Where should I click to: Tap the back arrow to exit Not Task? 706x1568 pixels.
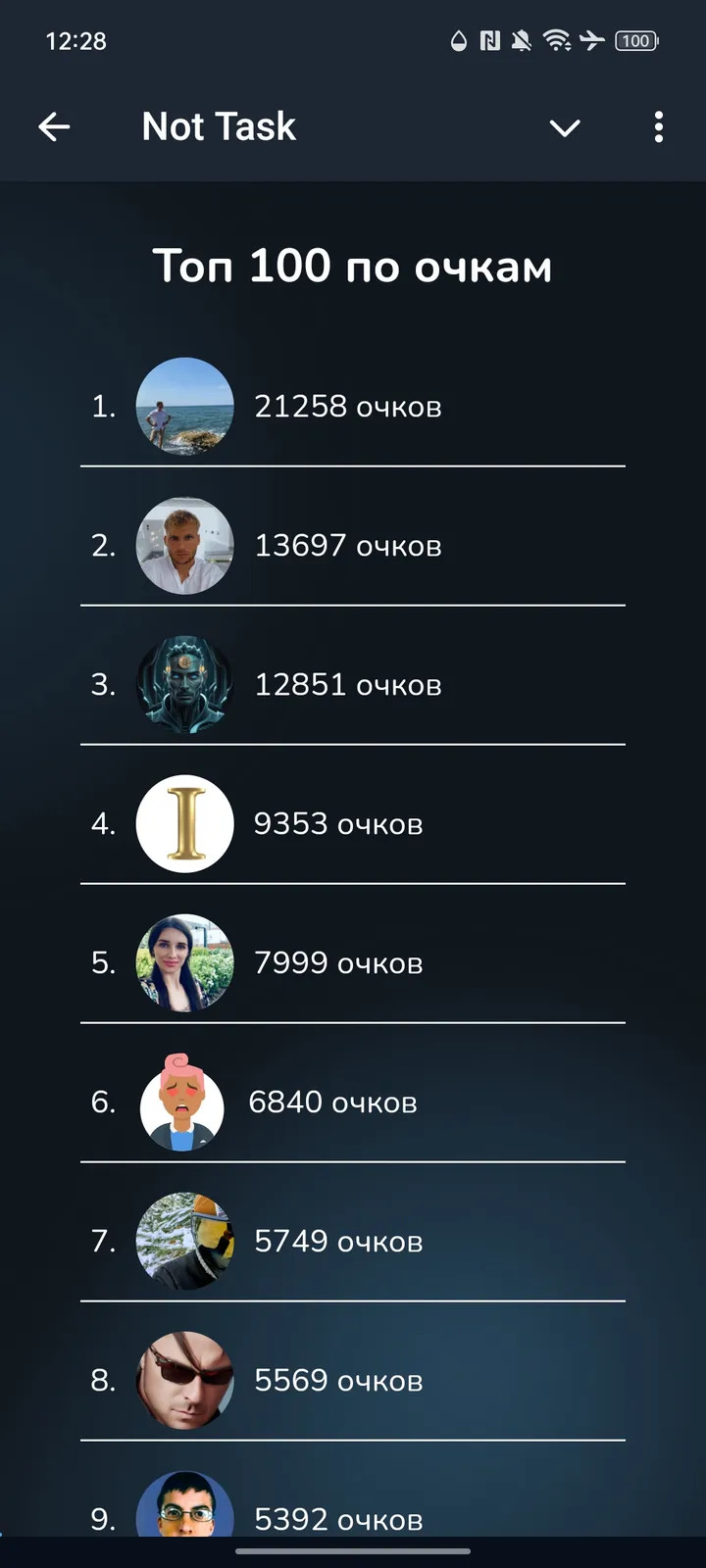[55, 126]
